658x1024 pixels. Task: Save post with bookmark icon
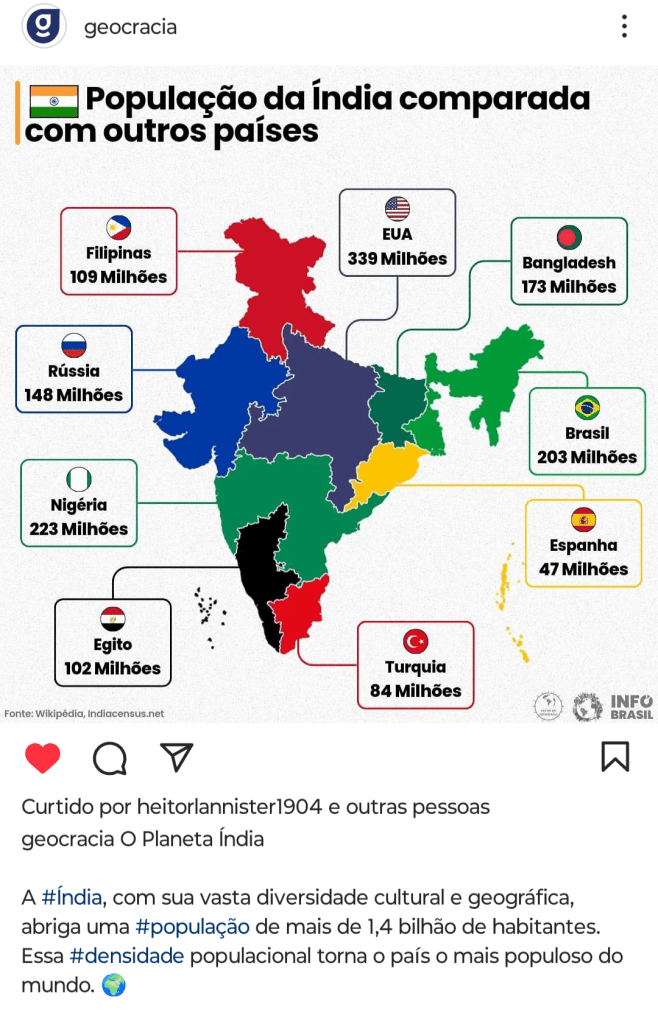615,756
